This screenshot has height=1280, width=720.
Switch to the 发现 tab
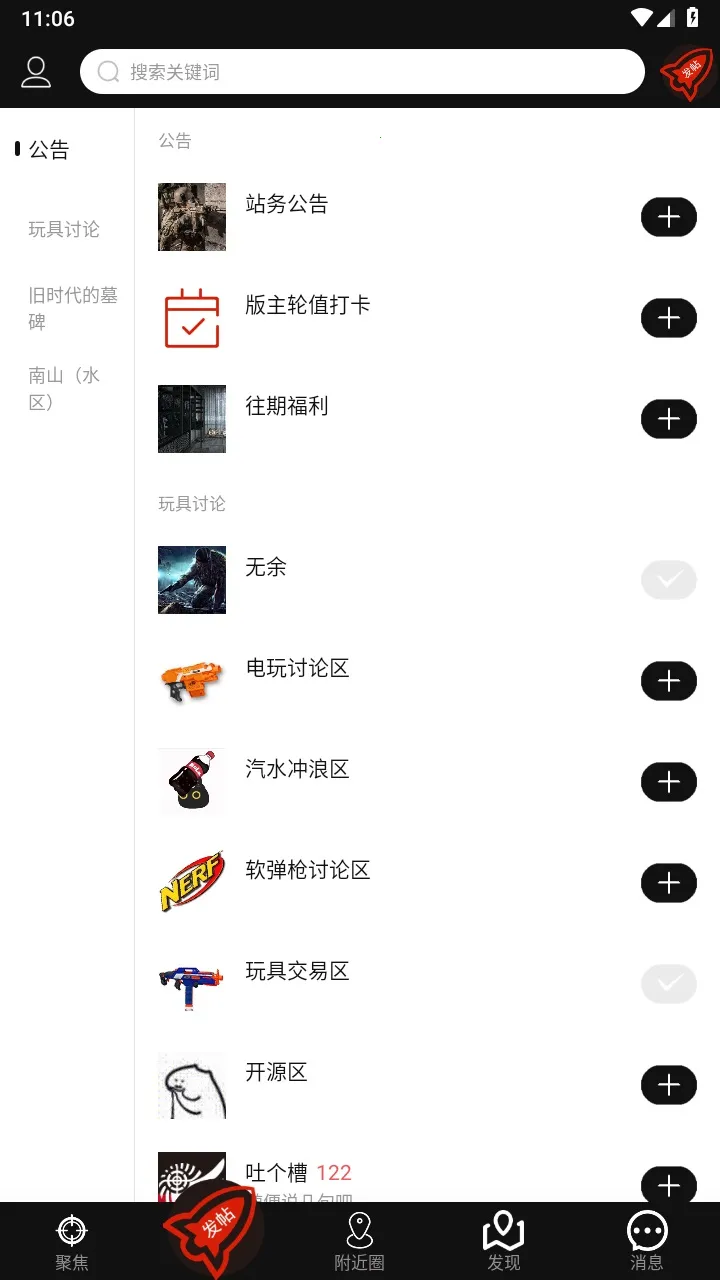(x=503, y=1242)
